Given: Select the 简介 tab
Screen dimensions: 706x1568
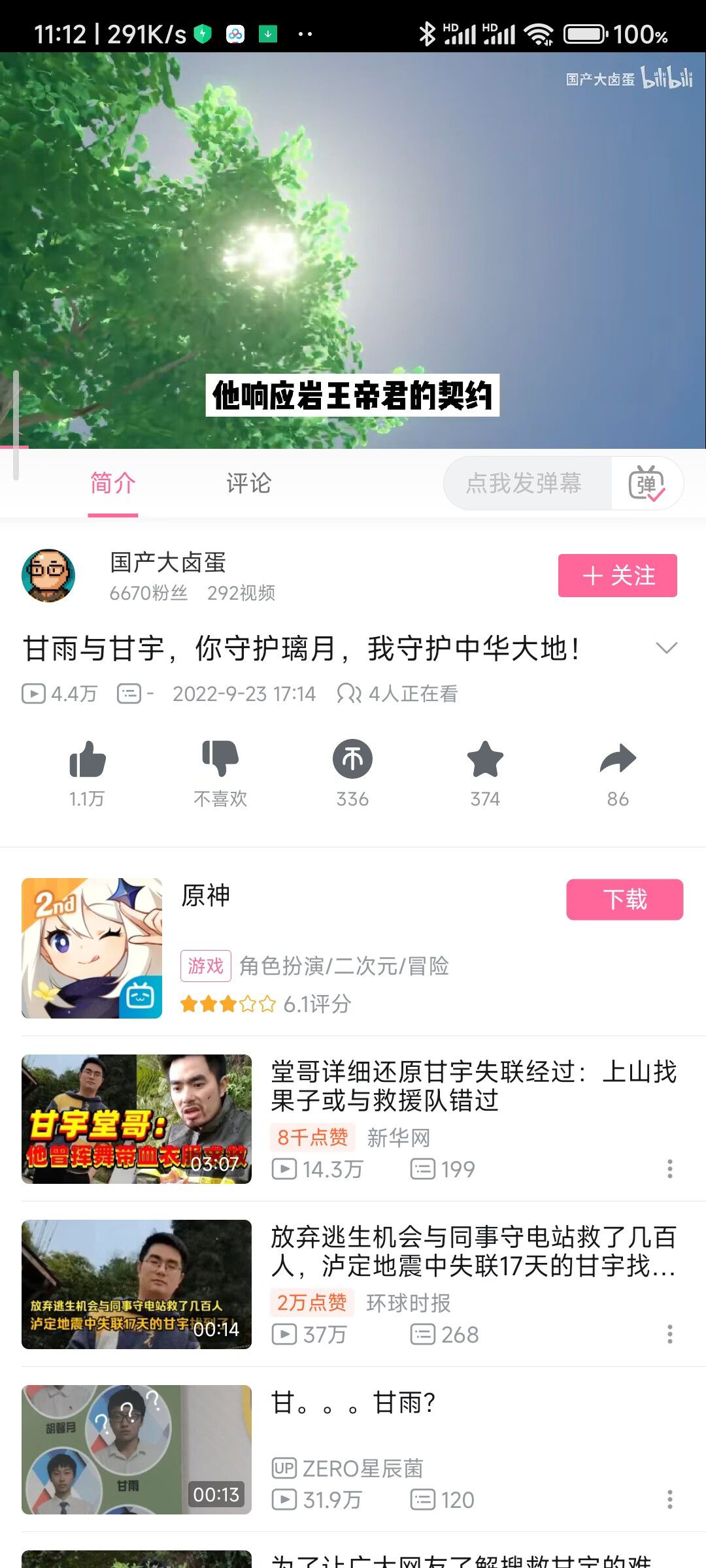Looking at the screenshot, I should pyautogui.click(x=113, y=483).
